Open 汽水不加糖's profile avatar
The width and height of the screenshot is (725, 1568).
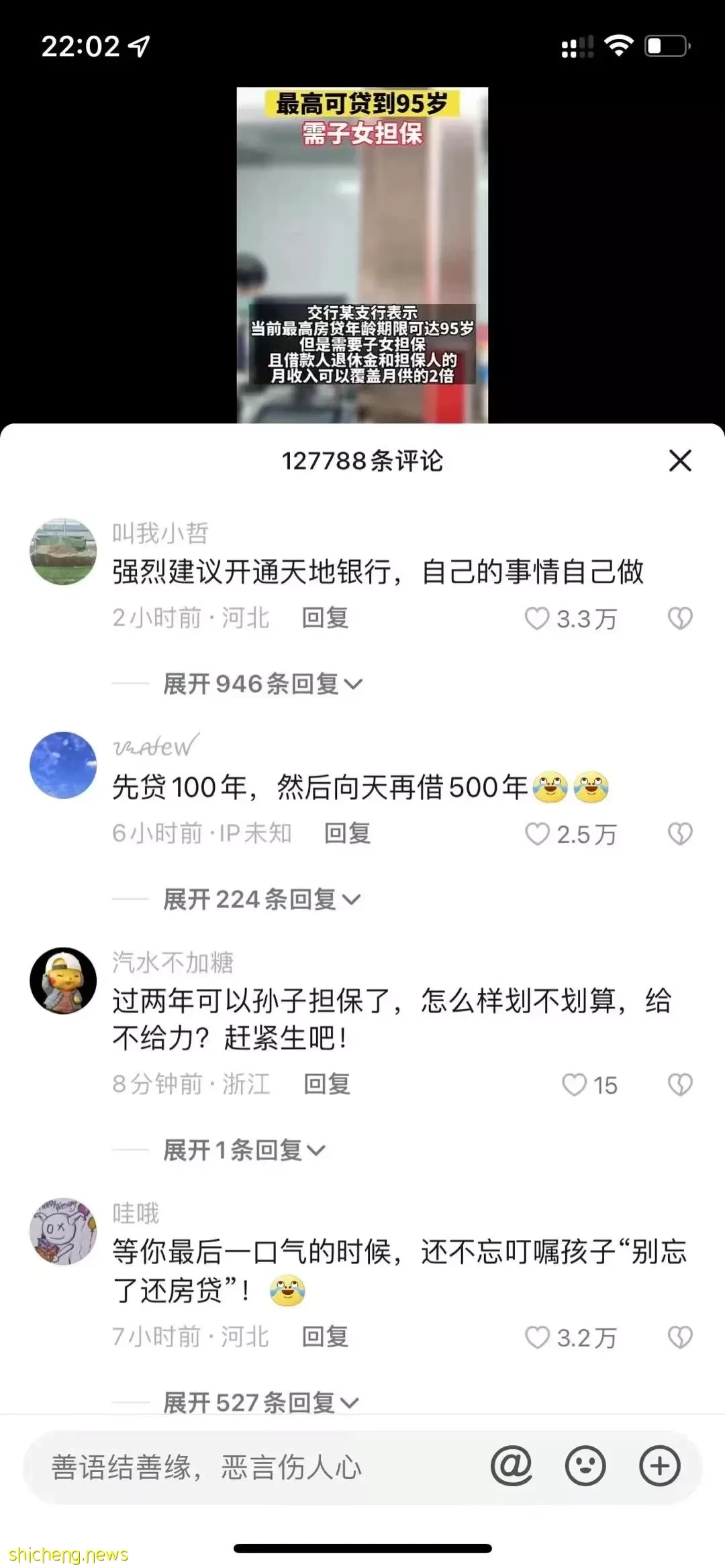(63, 980)
